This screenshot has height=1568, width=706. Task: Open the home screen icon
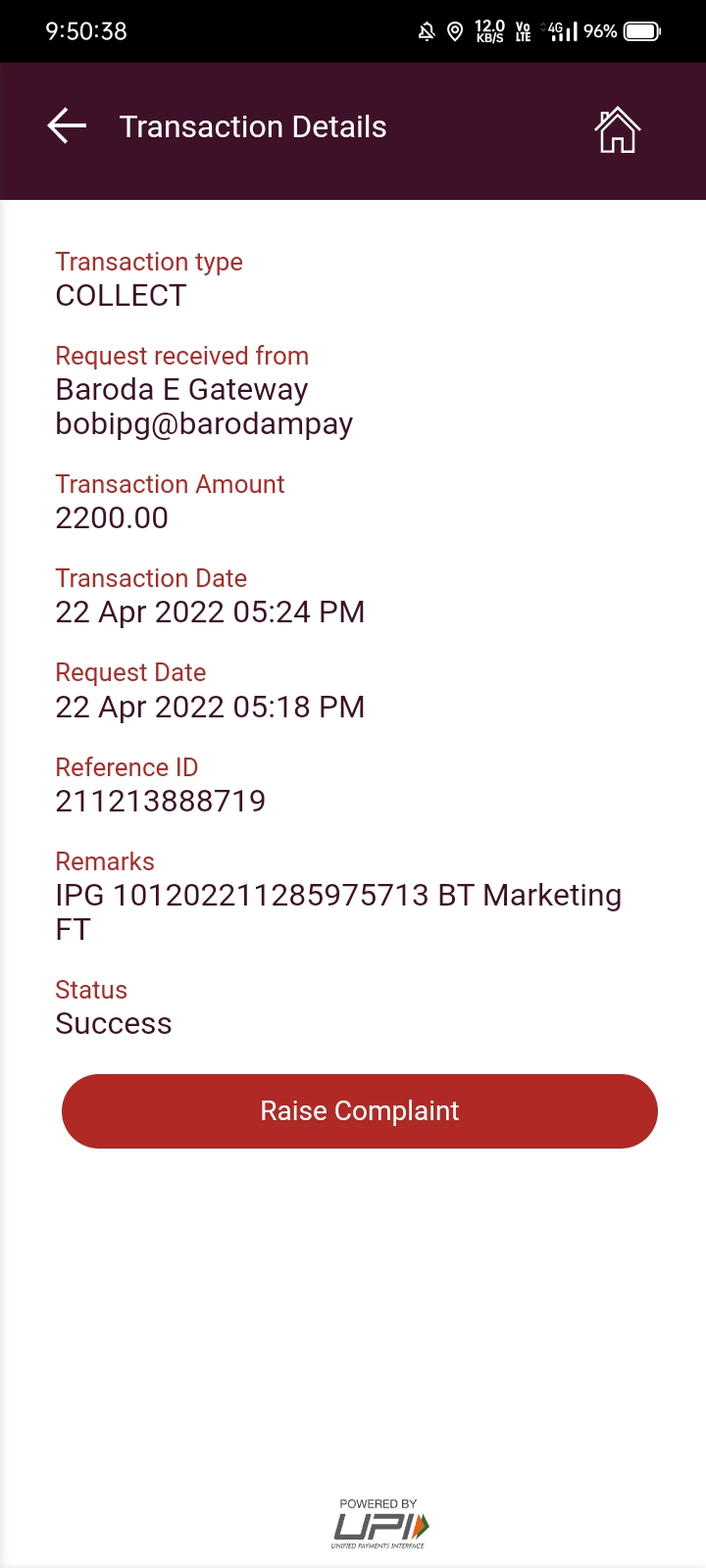tap(617, 130)
